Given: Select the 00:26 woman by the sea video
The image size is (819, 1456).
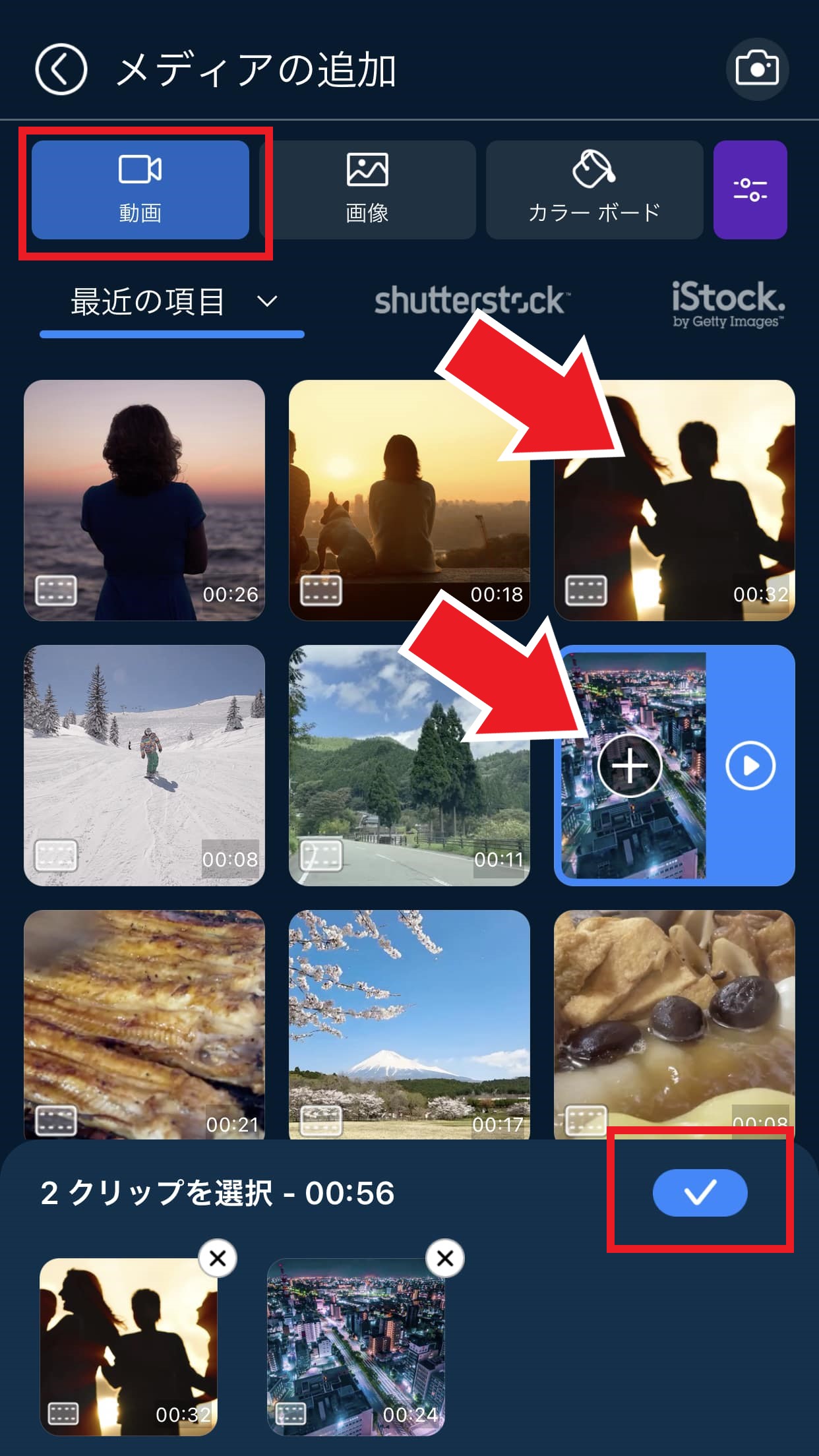Looking at the screenshot, I should tap(144, 500).
